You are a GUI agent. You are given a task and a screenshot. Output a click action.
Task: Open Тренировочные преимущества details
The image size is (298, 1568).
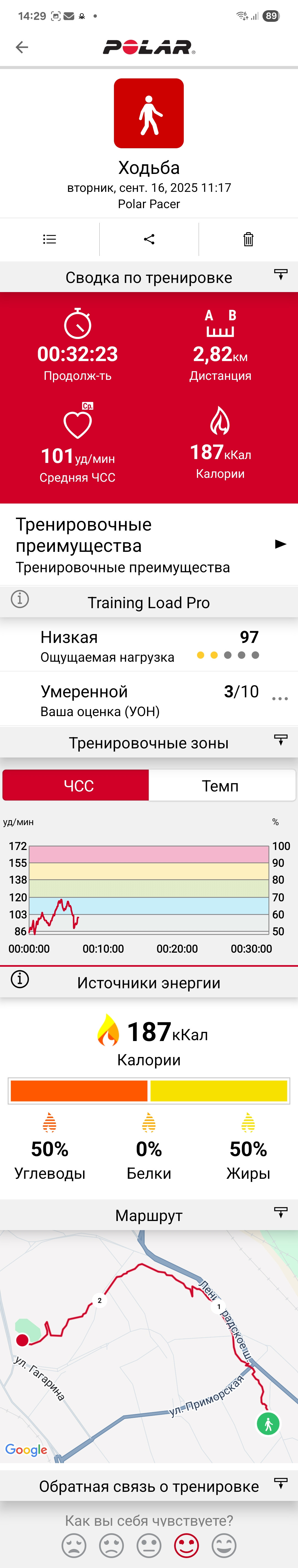[149, 544]
